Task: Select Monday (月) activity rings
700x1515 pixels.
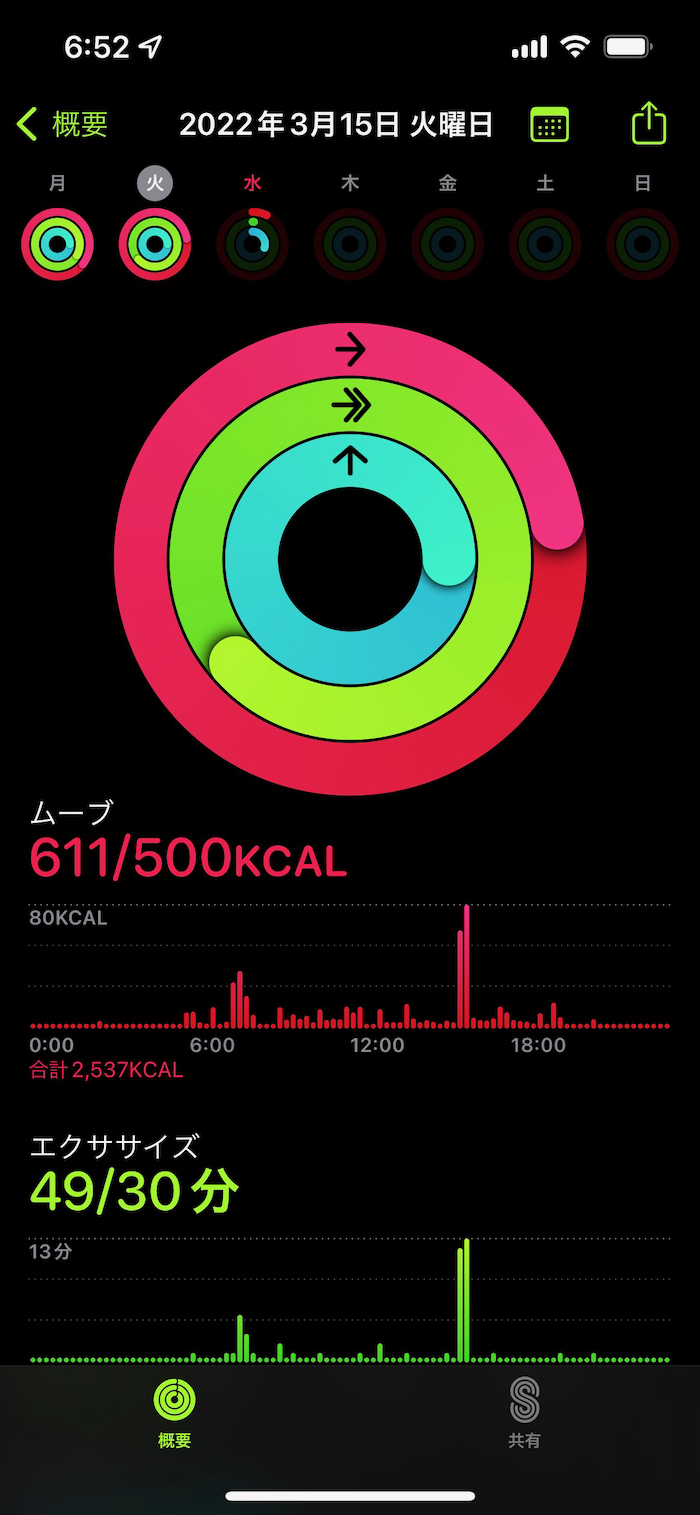Action: tap(57, 243)
